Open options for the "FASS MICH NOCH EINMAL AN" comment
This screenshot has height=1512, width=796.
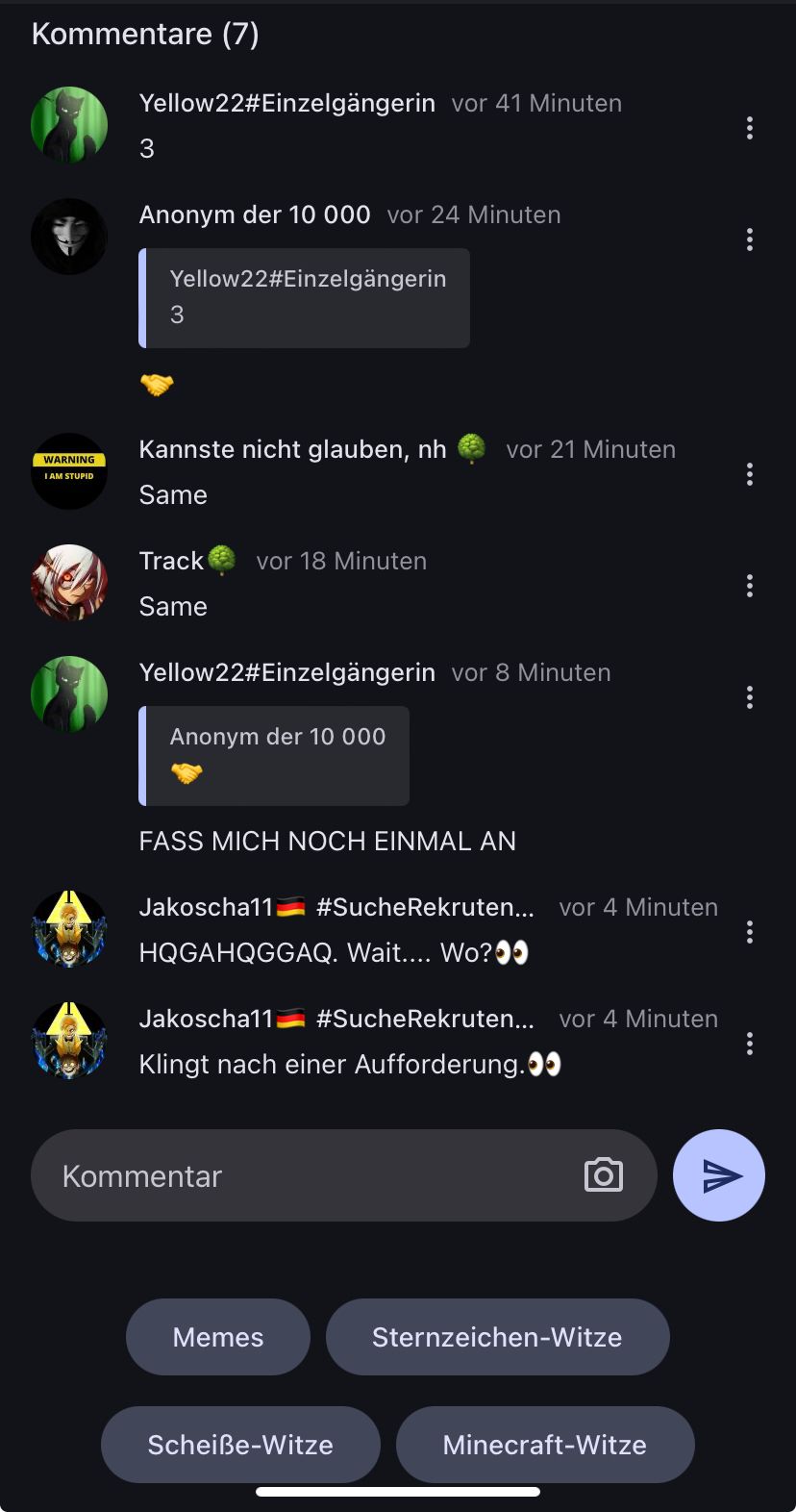tap(750, 697)
